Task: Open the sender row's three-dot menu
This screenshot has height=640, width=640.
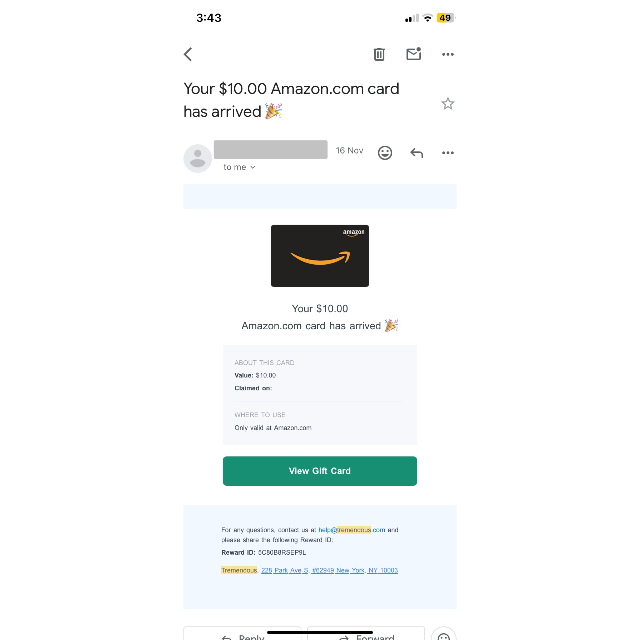Action: click(447, 153)
